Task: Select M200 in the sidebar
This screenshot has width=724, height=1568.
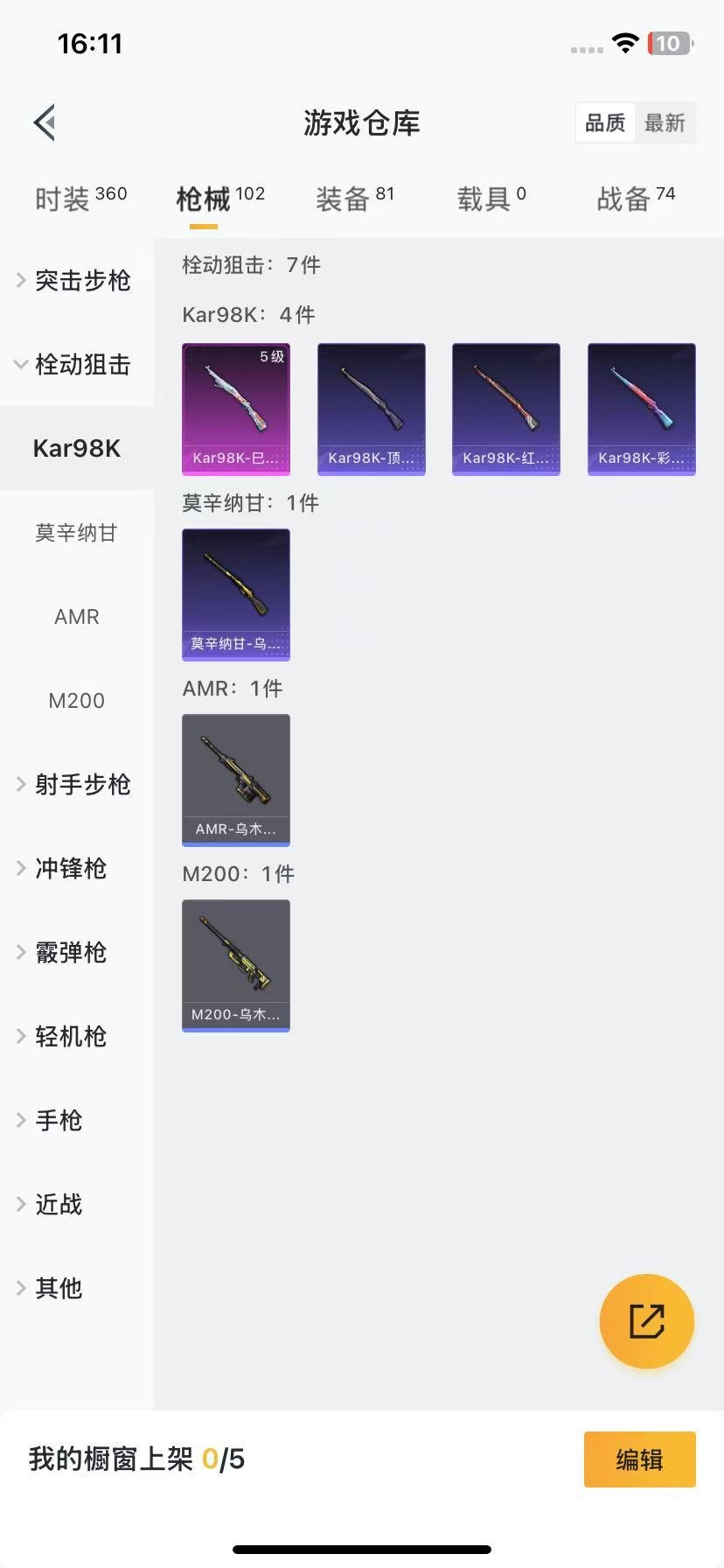Action: point(76,700)
